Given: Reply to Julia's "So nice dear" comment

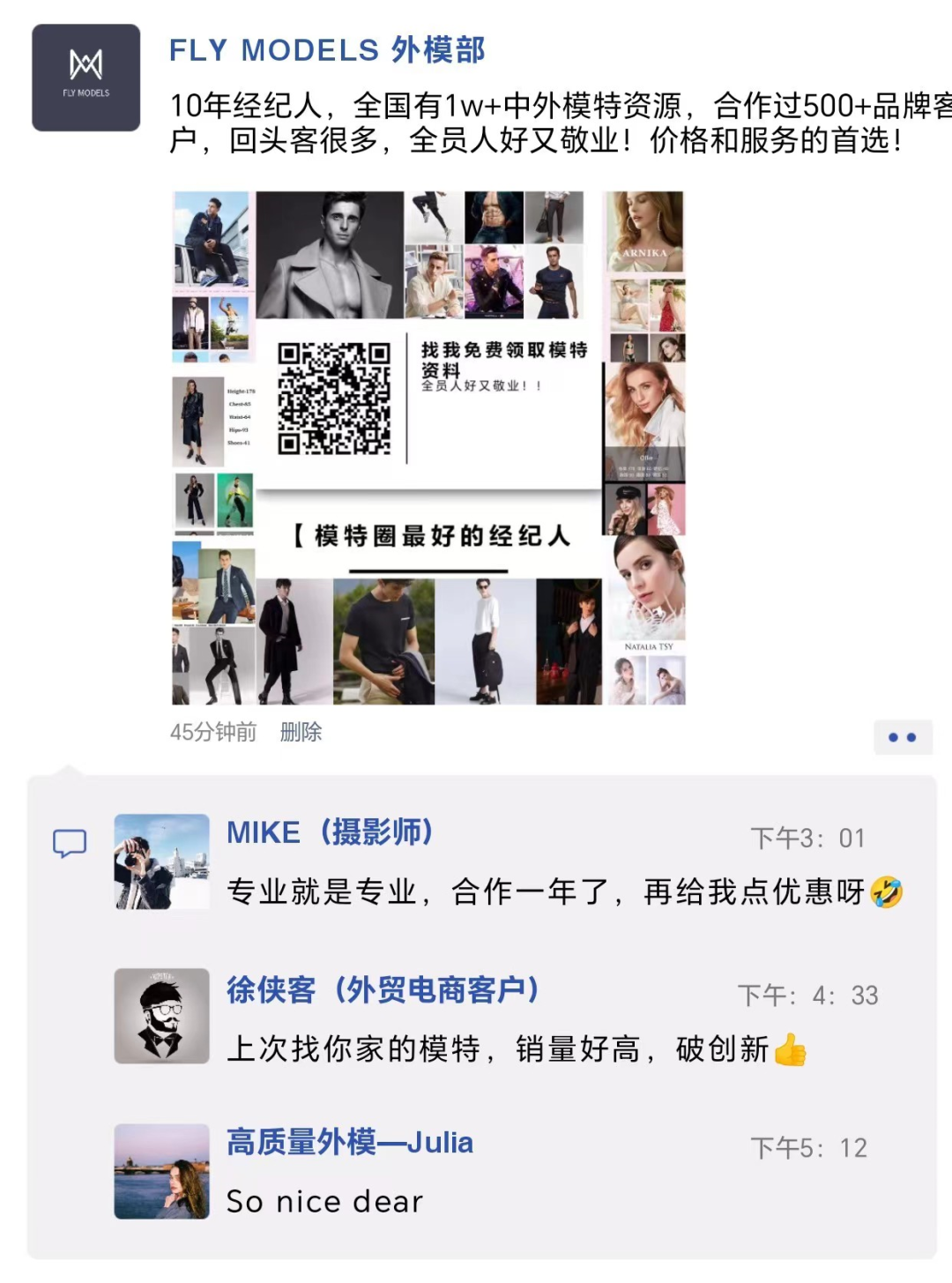Looking at the screenshot, I should click(x=324, y=1202).
